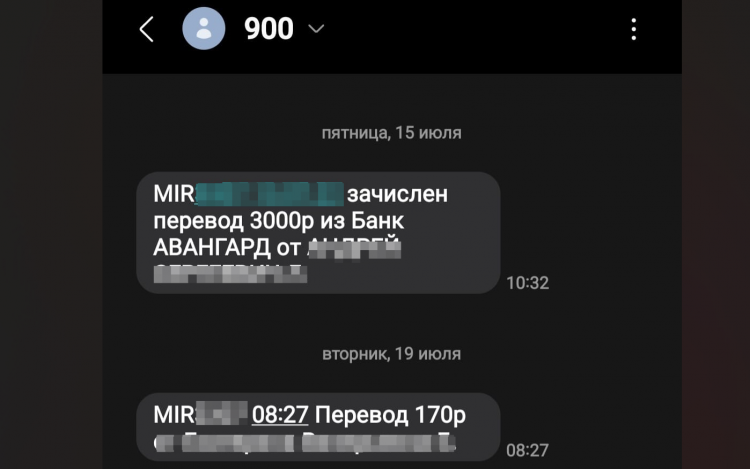Open the three-dot overflow menu
The width and height of the screenshot is (750, 469).
coord(633,30)
